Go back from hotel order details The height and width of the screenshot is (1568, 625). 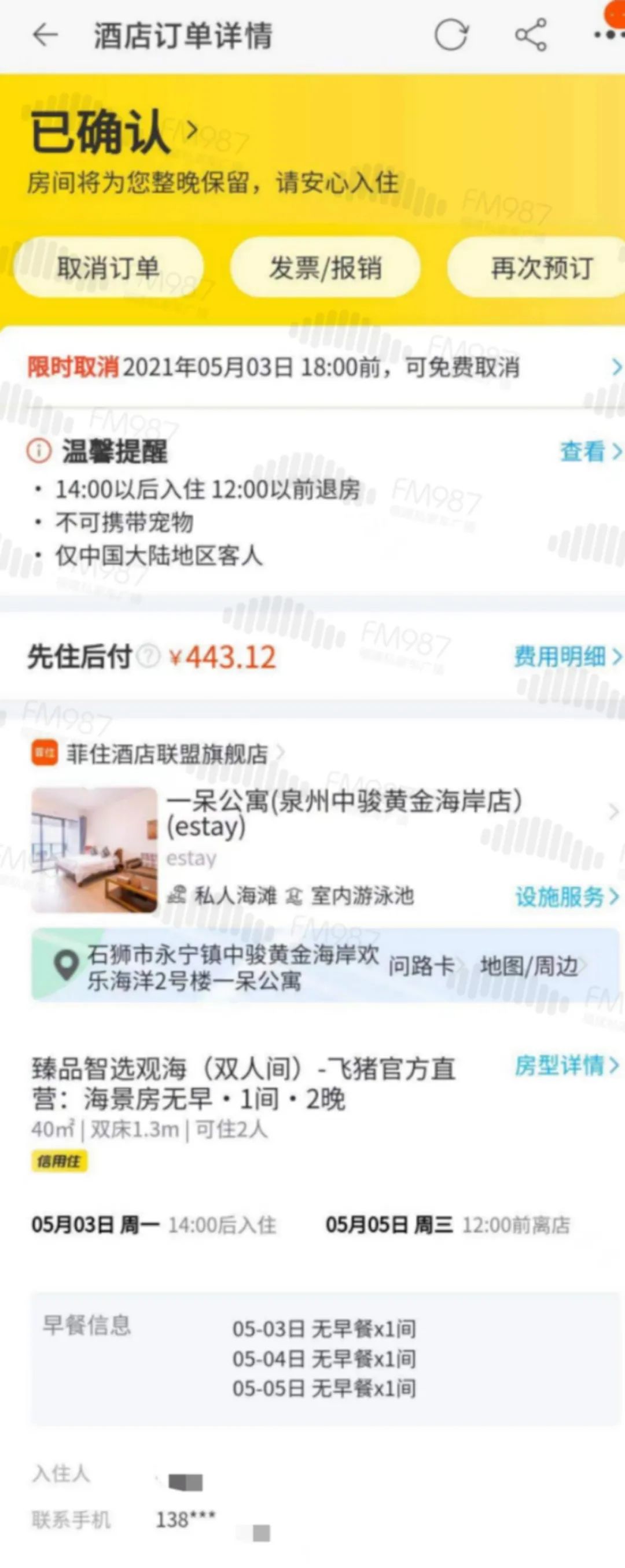click(45, 35)
